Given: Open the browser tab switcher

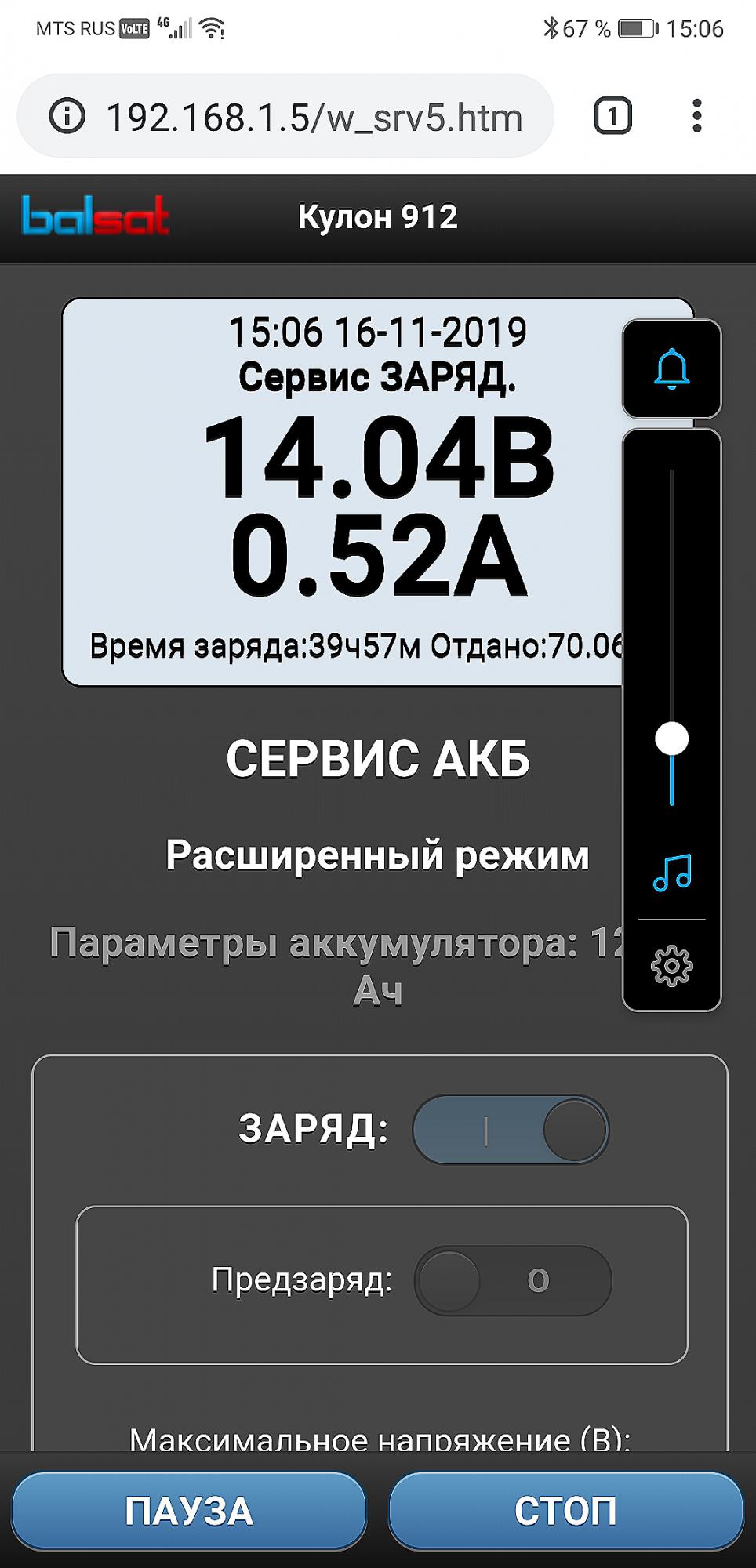Looking at the screenshot, I should pos(612,117).
